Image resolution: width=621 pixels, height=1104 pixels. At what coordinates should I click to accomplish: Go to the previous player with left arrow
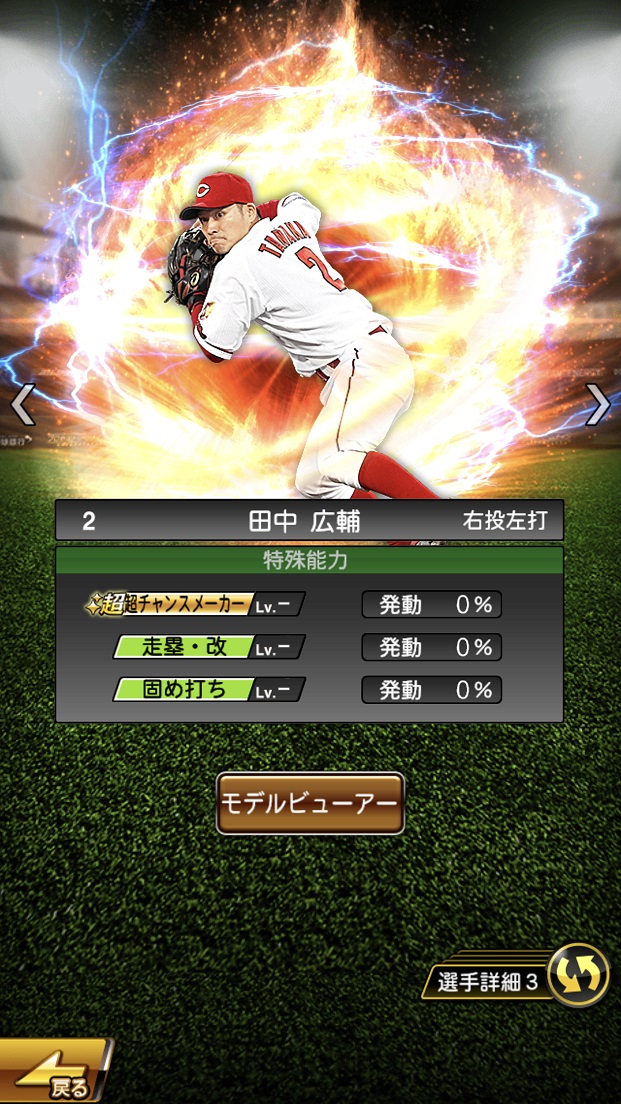(22, 405)
